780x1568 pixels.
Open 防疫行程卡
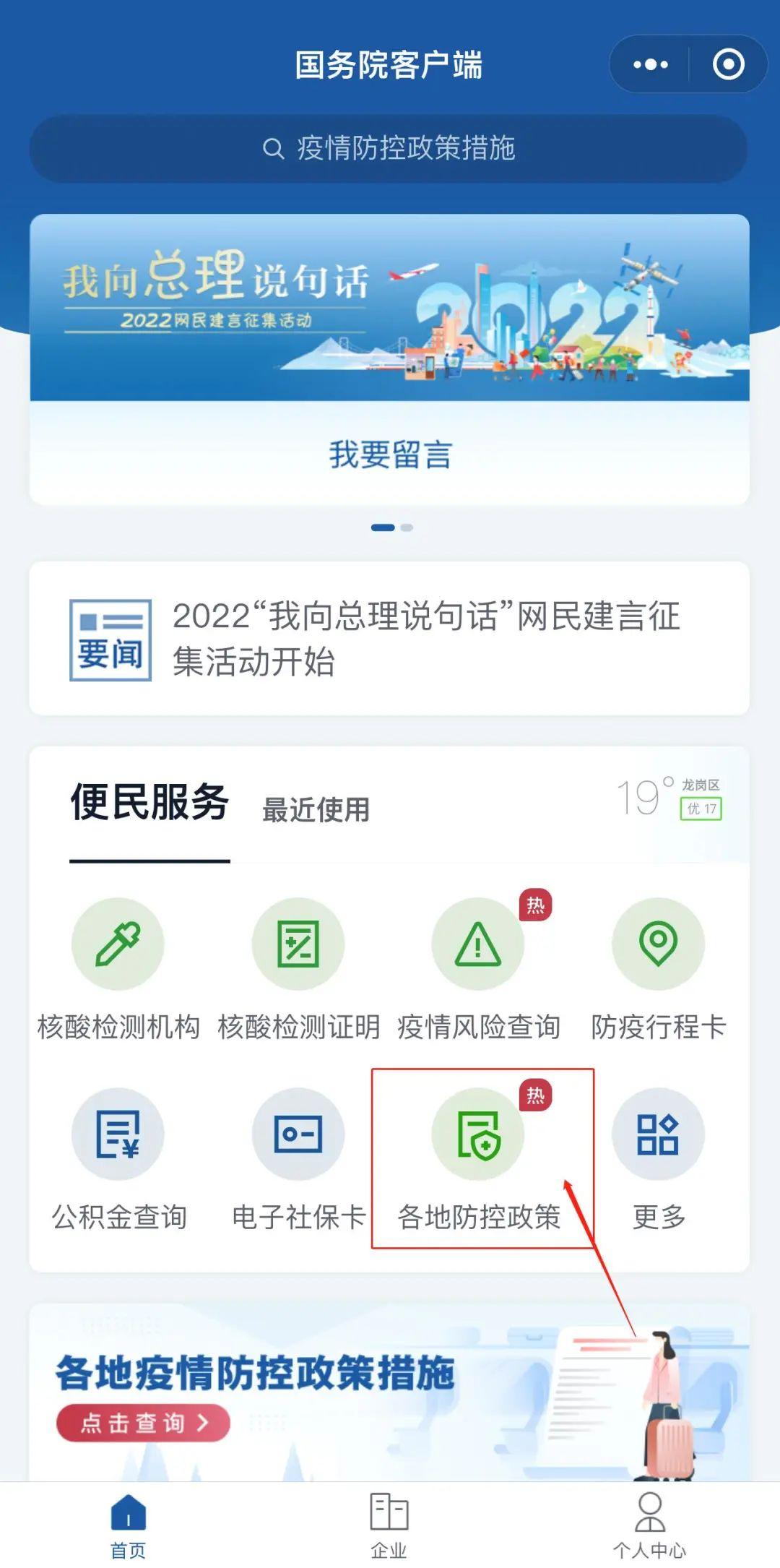(x=658, y=968)
